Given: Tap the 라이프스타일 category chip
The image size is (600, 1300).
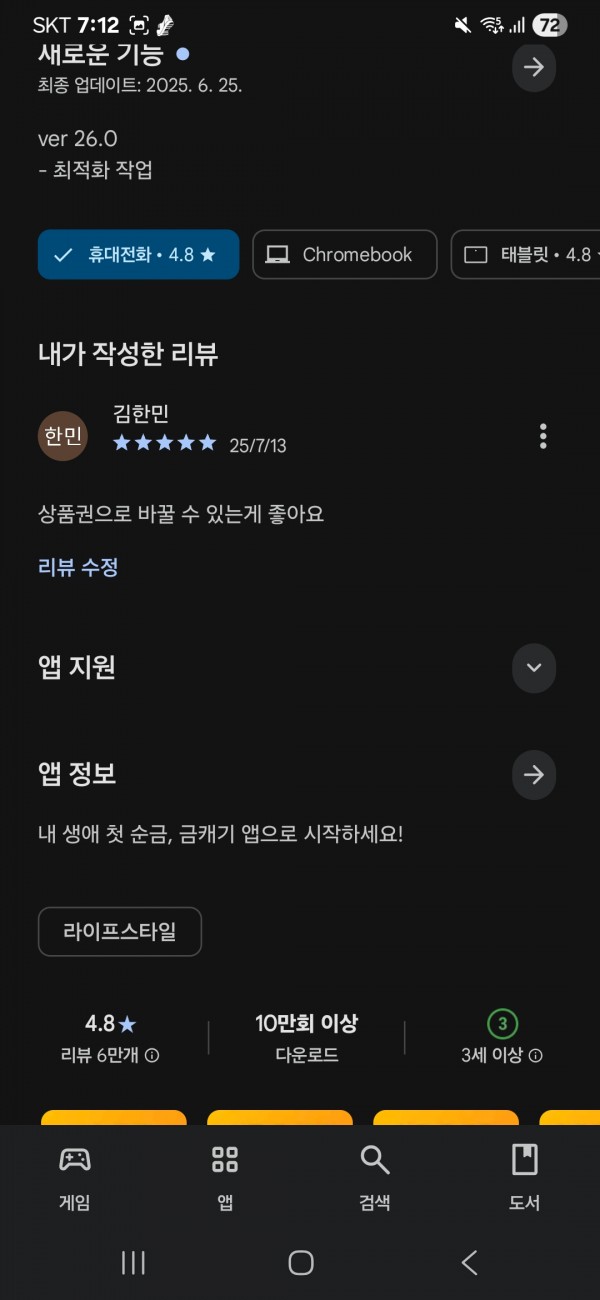Looking at the screenshot, I should [120, 932].
